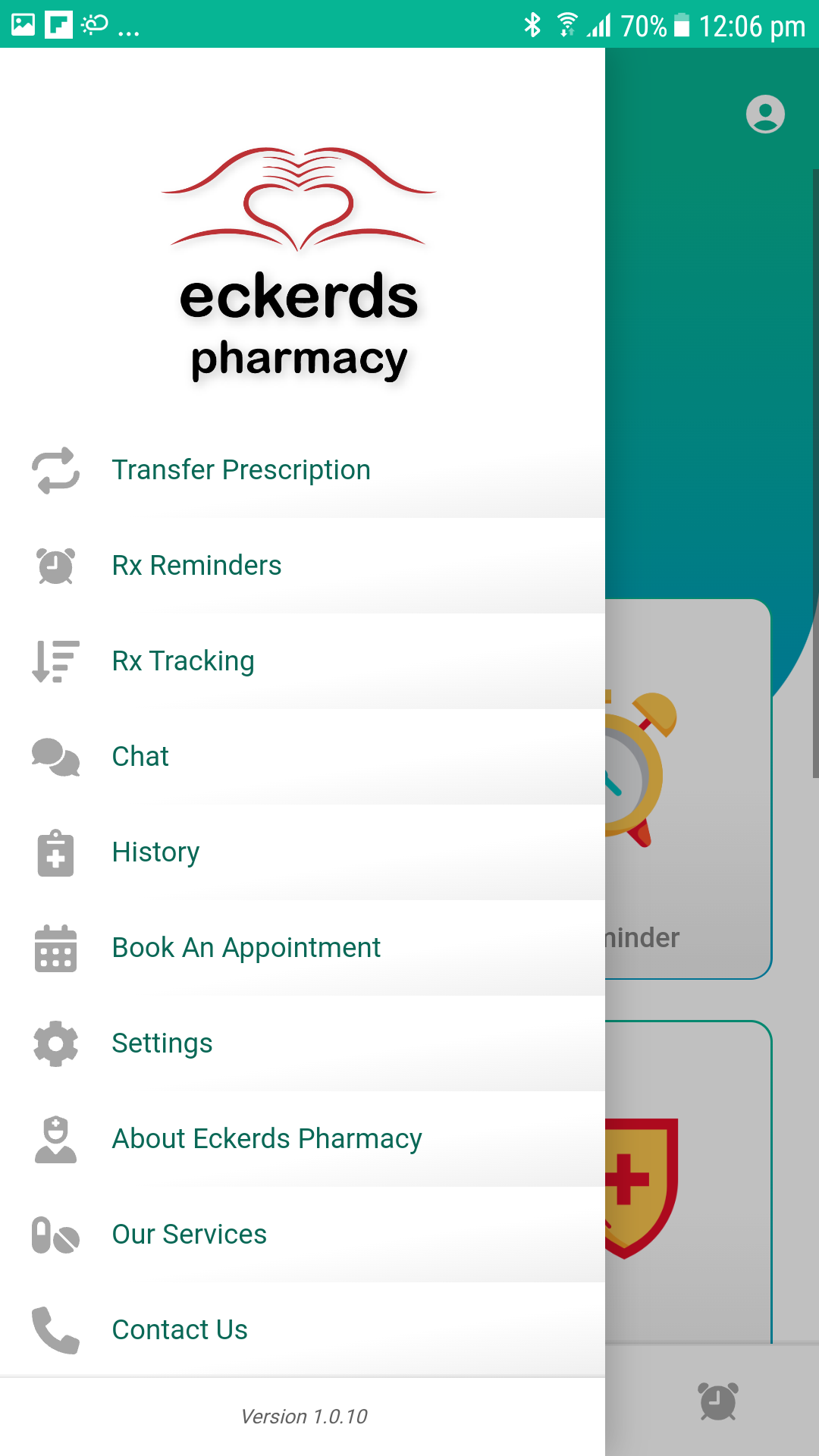Screen dimensions: 819x1456
Task: Open the Rx Tracking menu entry
Action: click(x=184, y=661)
